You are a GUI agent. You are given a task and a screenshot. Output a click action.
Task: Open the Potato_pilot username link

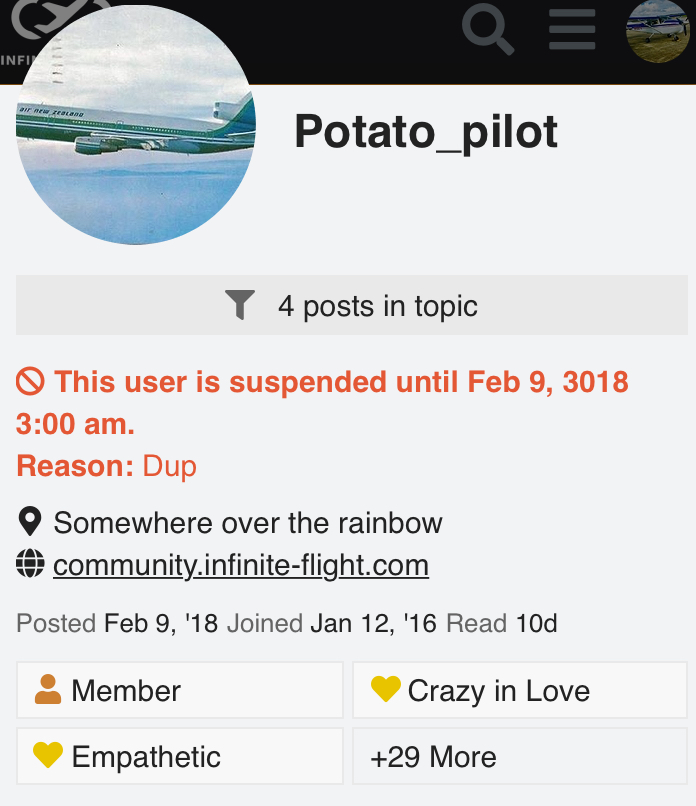tap(426, 132)
